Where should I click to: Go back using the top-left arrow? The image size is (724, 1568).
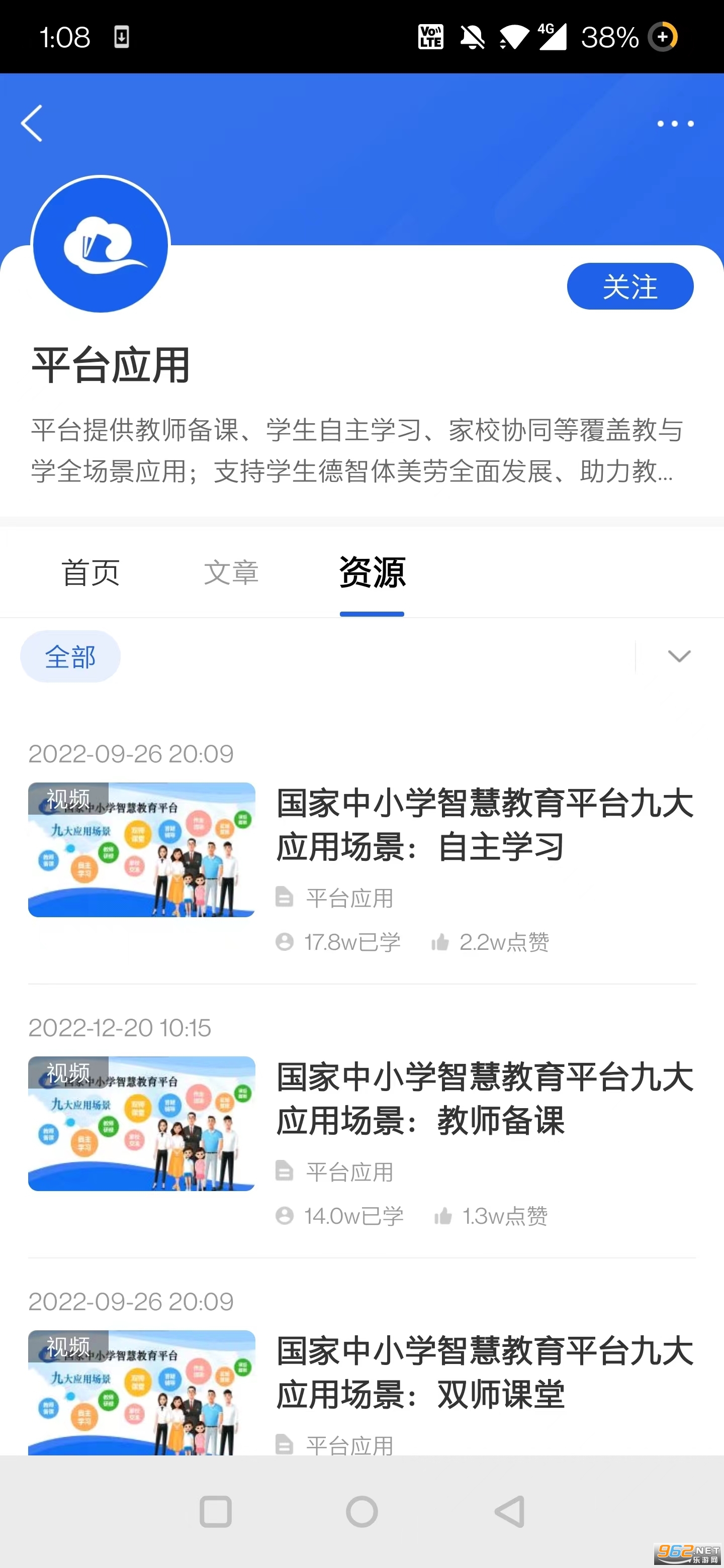pyautogui.click(x=32, y=124)
